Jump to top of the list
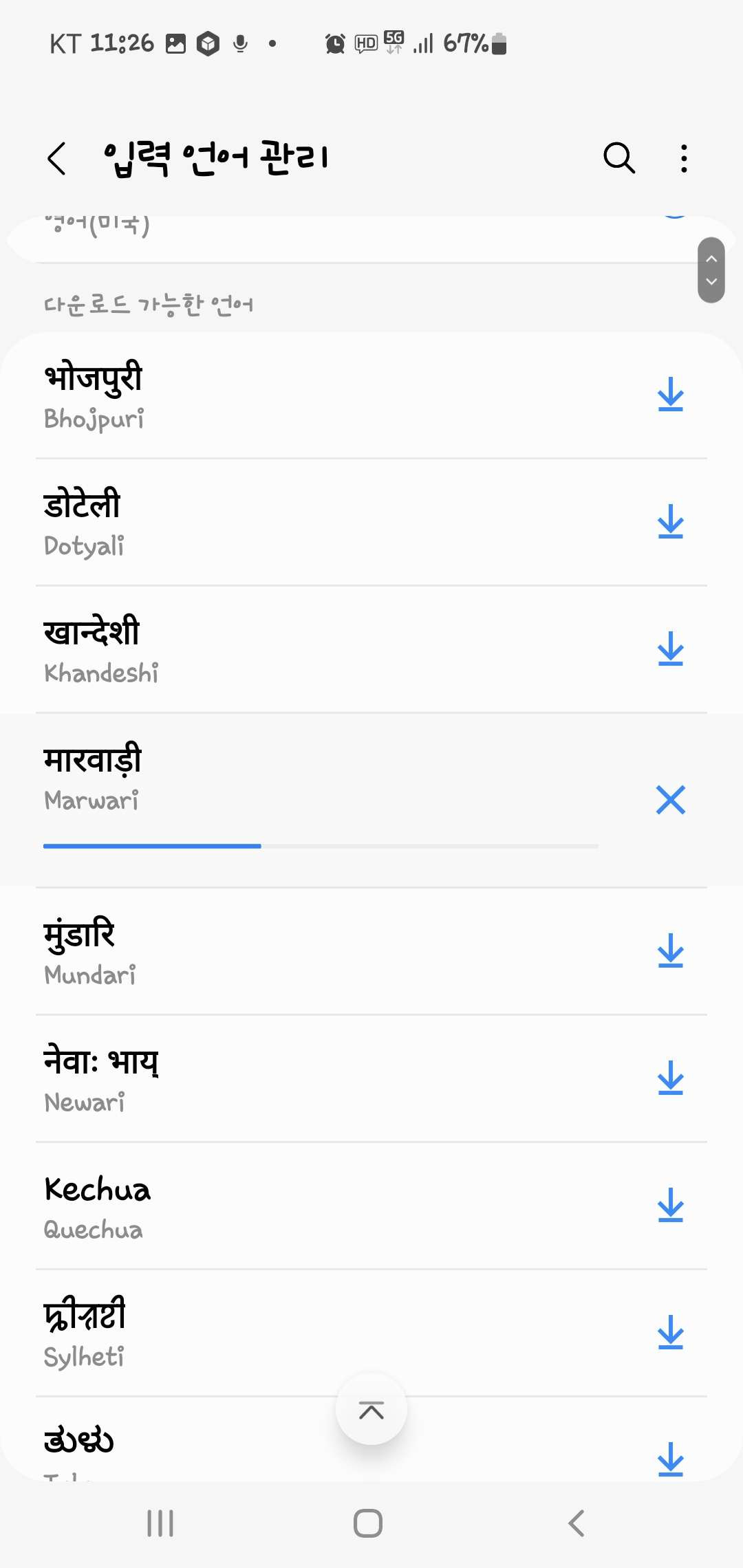The height and width of the screenshot is (1568, 743). click(371, 1410)
